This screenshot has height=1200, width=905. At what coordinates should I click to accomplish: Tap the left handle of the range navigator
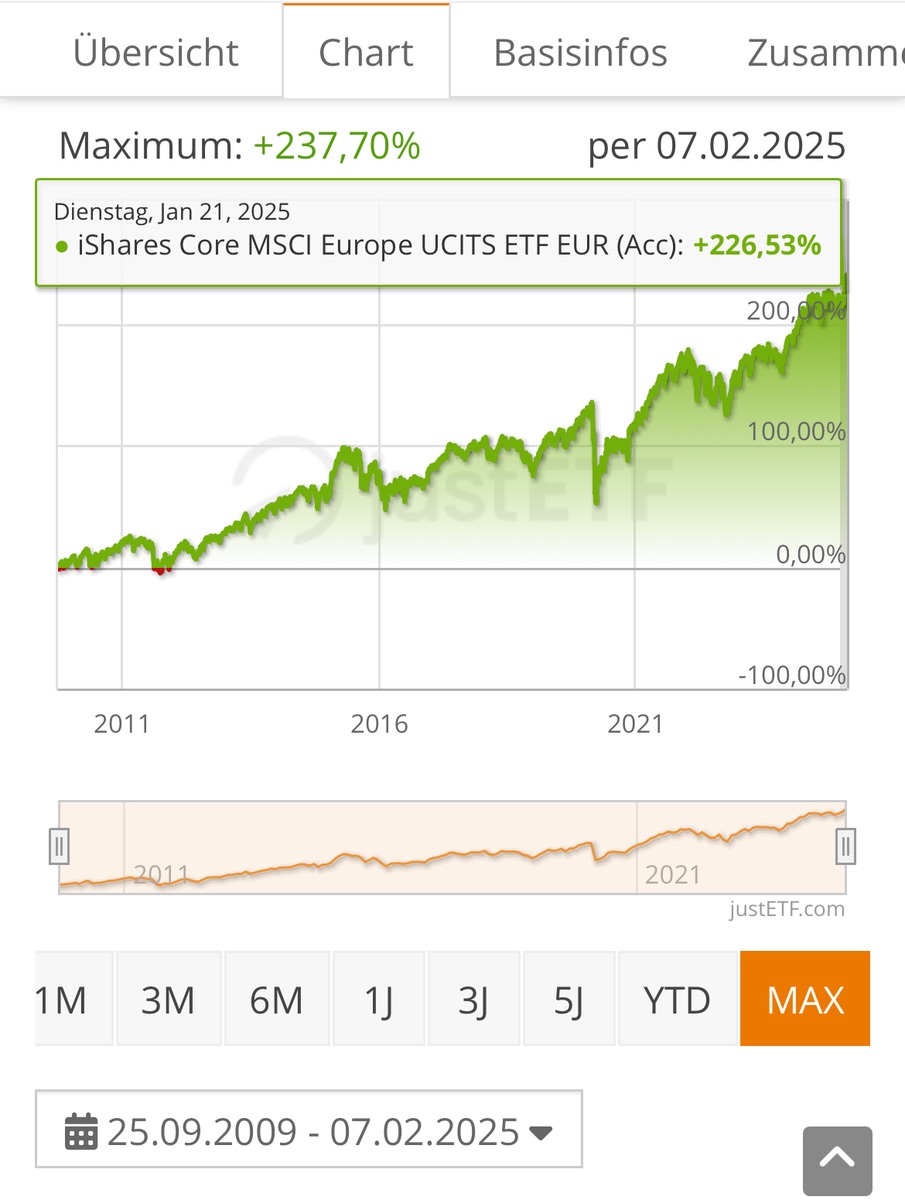click(x=59, y=846)
